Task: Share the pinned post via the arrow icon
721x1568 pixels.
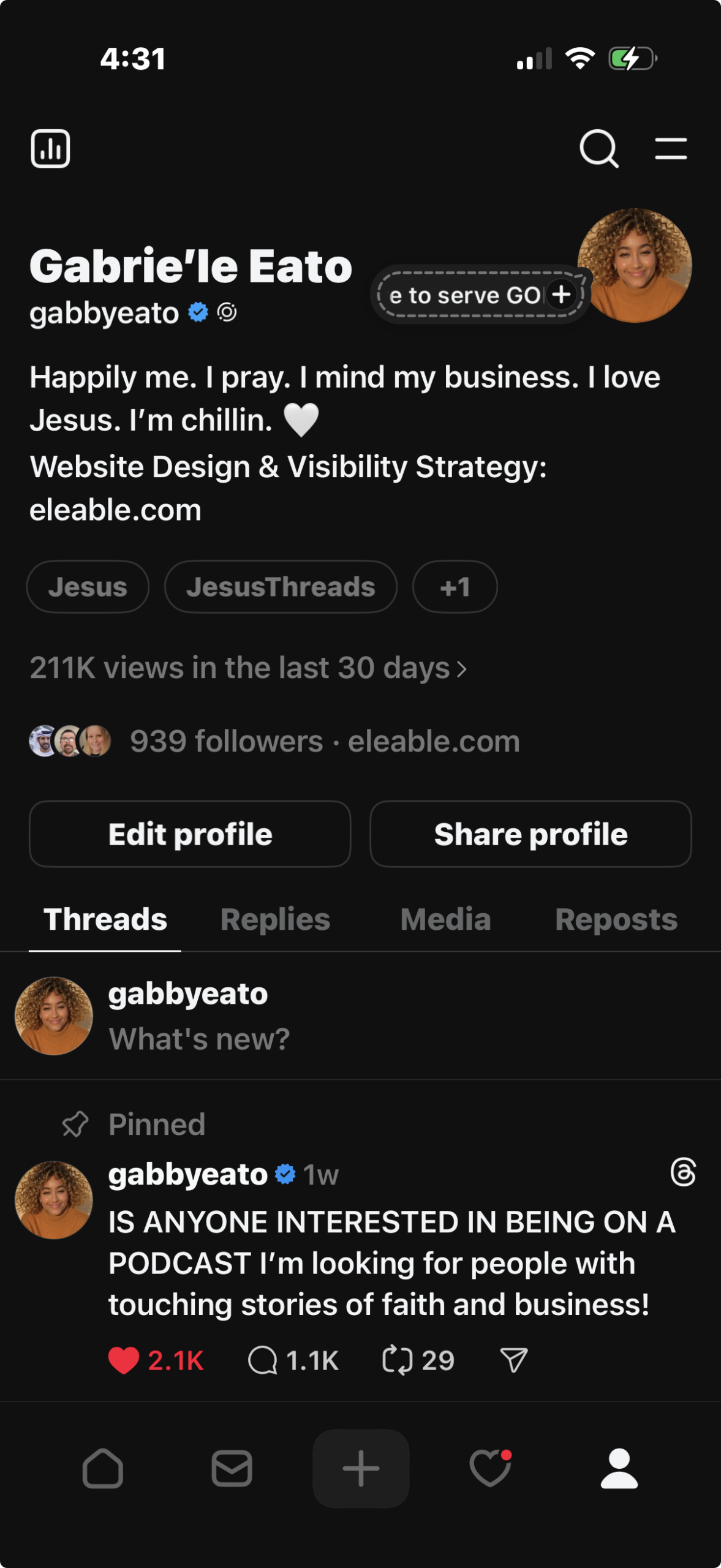Action: [x=515, y=1361]
